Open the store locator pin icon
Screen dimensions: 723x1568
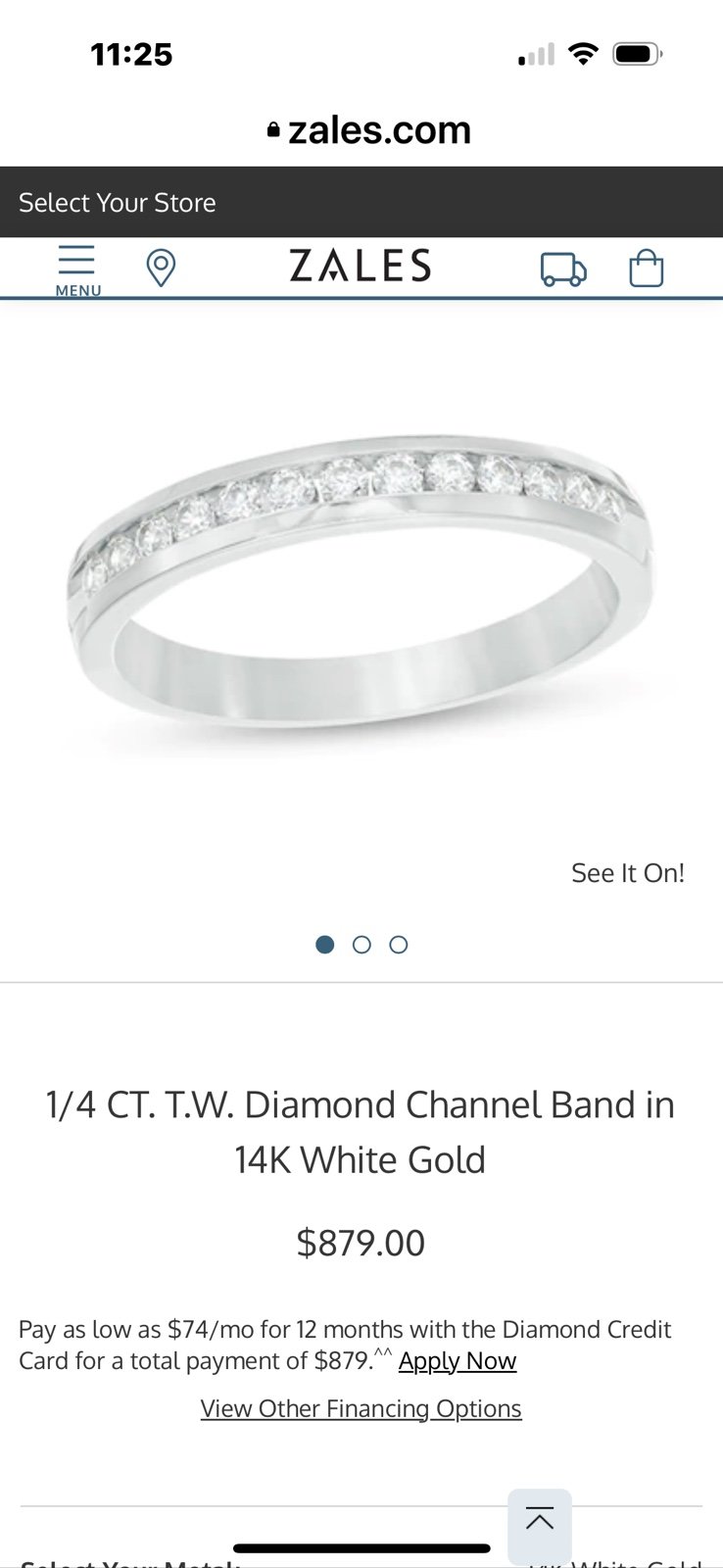point(161,268)
